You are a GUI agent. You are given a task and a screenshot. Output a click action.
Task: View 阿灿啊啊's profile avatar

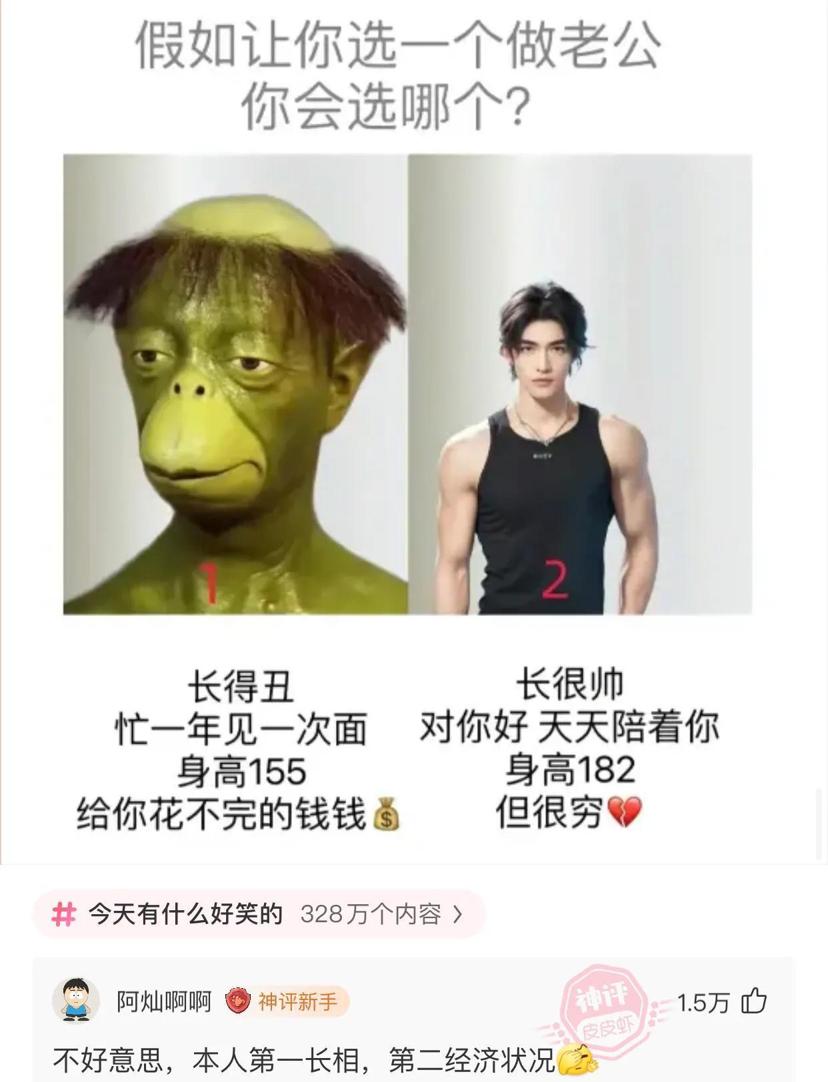[76, 1000]
